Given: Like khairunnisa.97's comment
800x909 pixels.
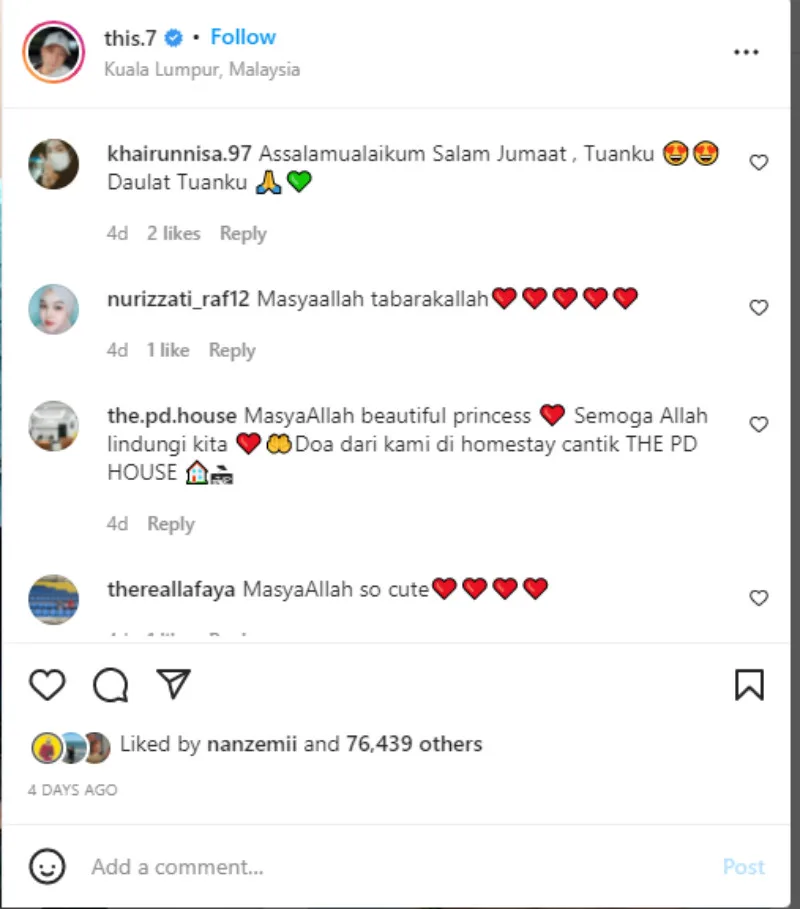Looking at the screenshot, I should [759, 163].
